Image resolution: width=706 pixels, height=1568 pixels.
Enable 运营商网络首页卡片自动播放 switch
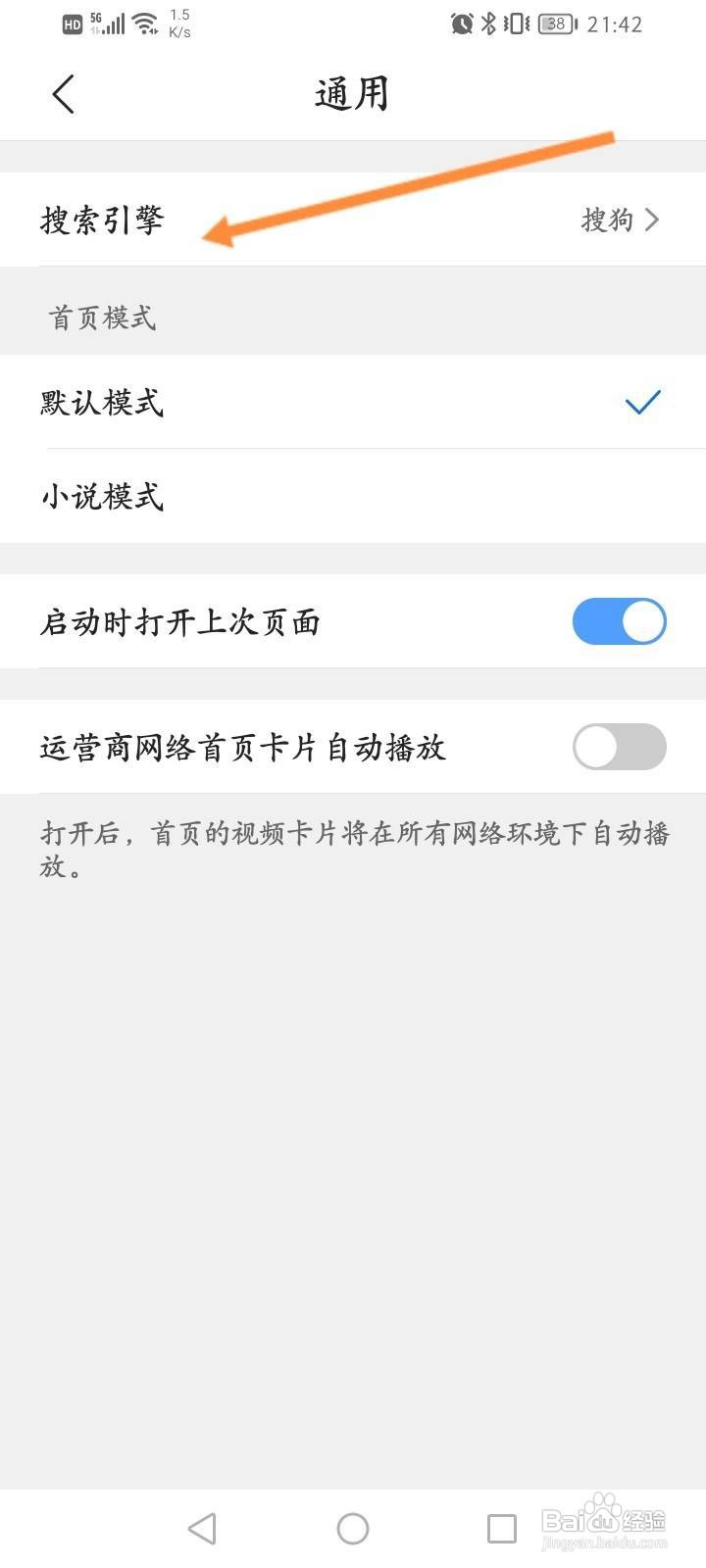click(x=619, y=747)
